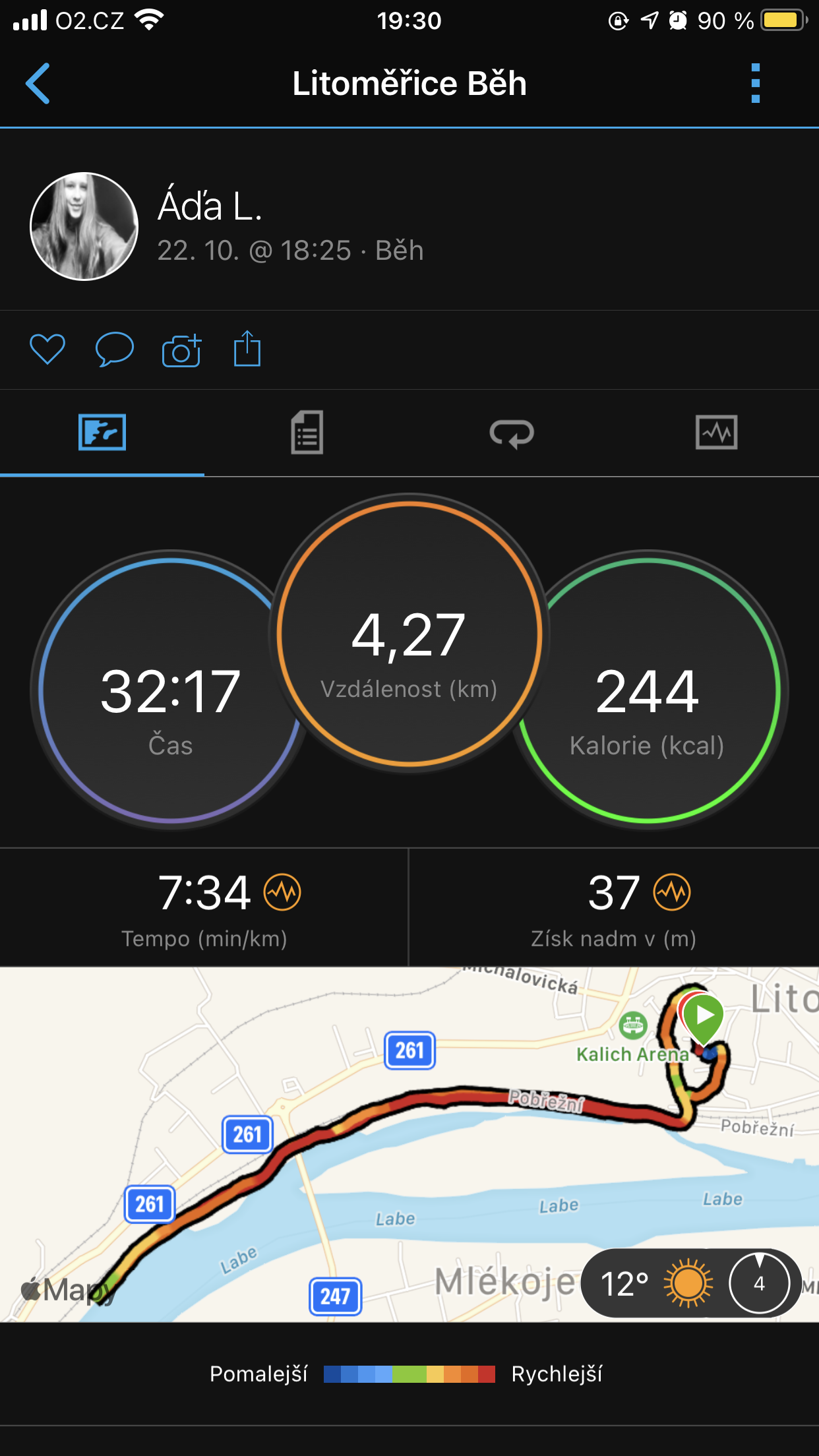This screenshot has width=819, height=1456.
Task: Add a photo with the camera icon
Action: point(181,350)
